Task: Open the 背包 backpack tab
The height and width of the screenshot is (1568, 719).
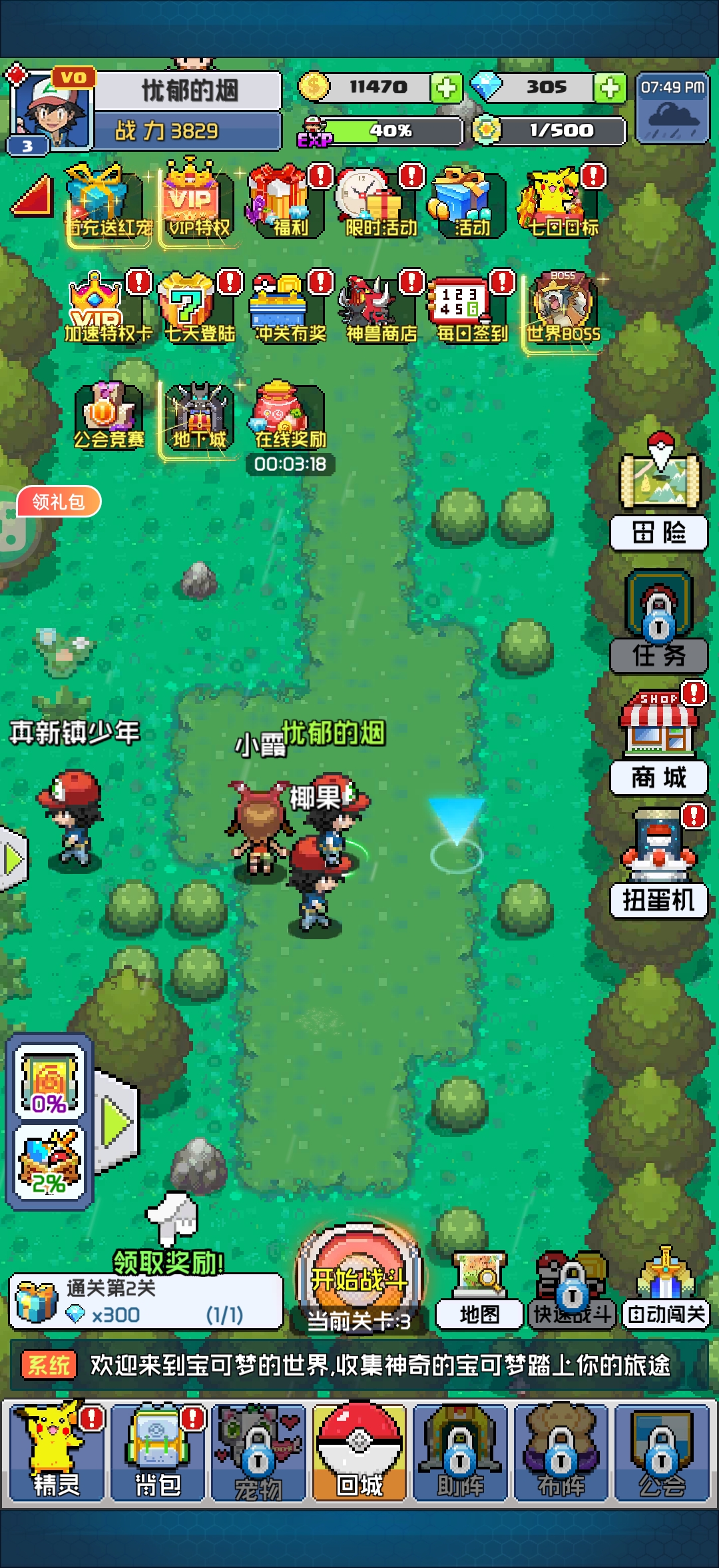Action: click(x=158, y=1452)
